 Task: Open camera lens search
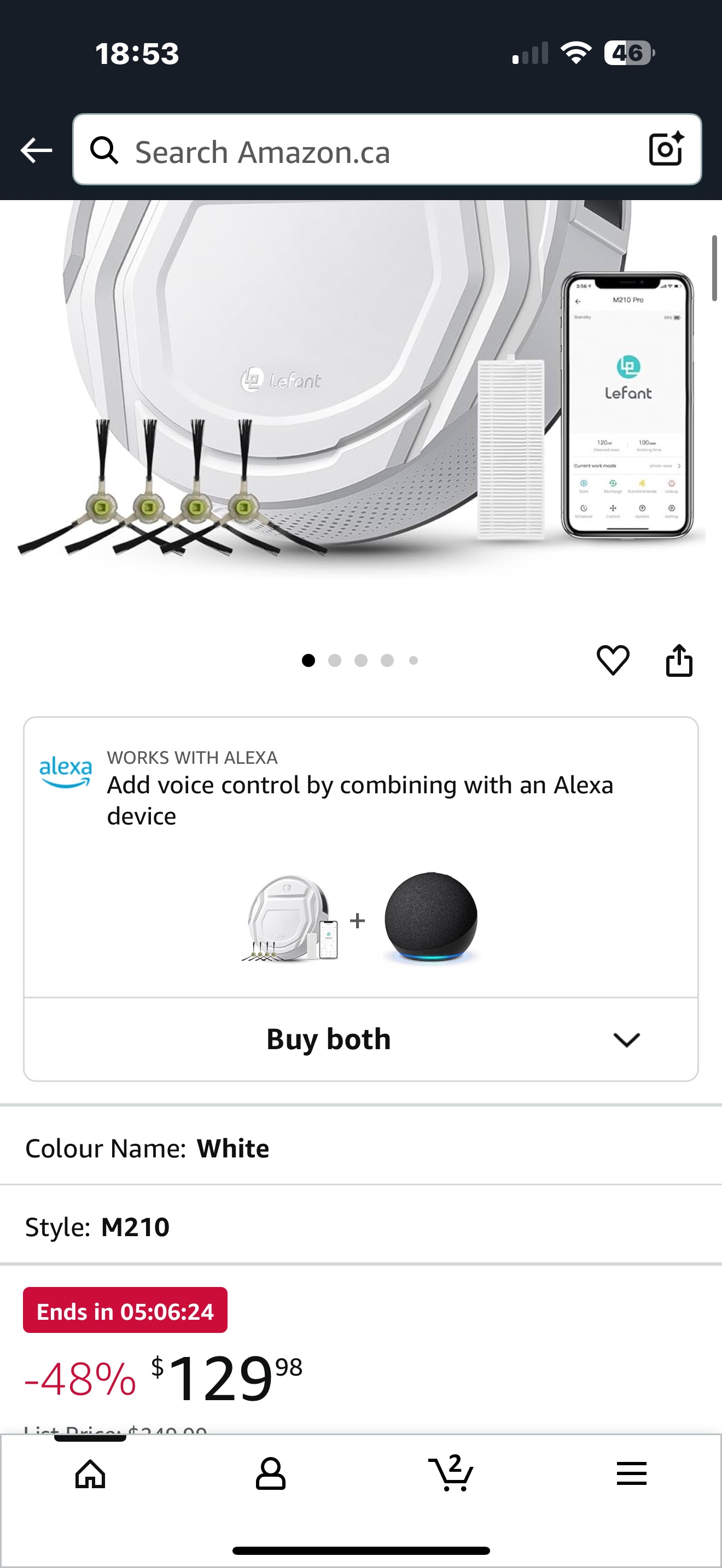(665, 150)
